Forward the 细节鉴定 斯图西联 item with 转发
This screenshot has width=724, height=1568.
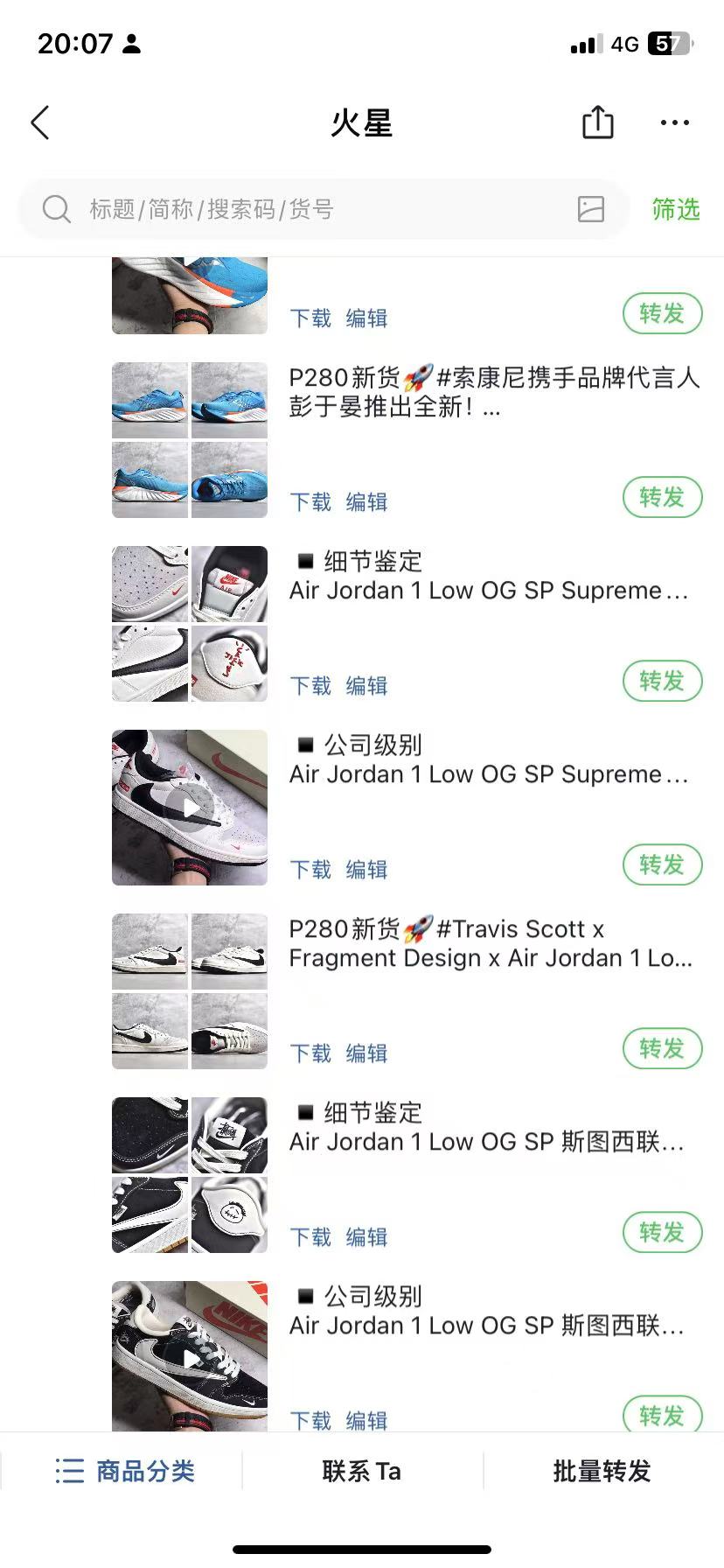click(x=662, y=1232)
